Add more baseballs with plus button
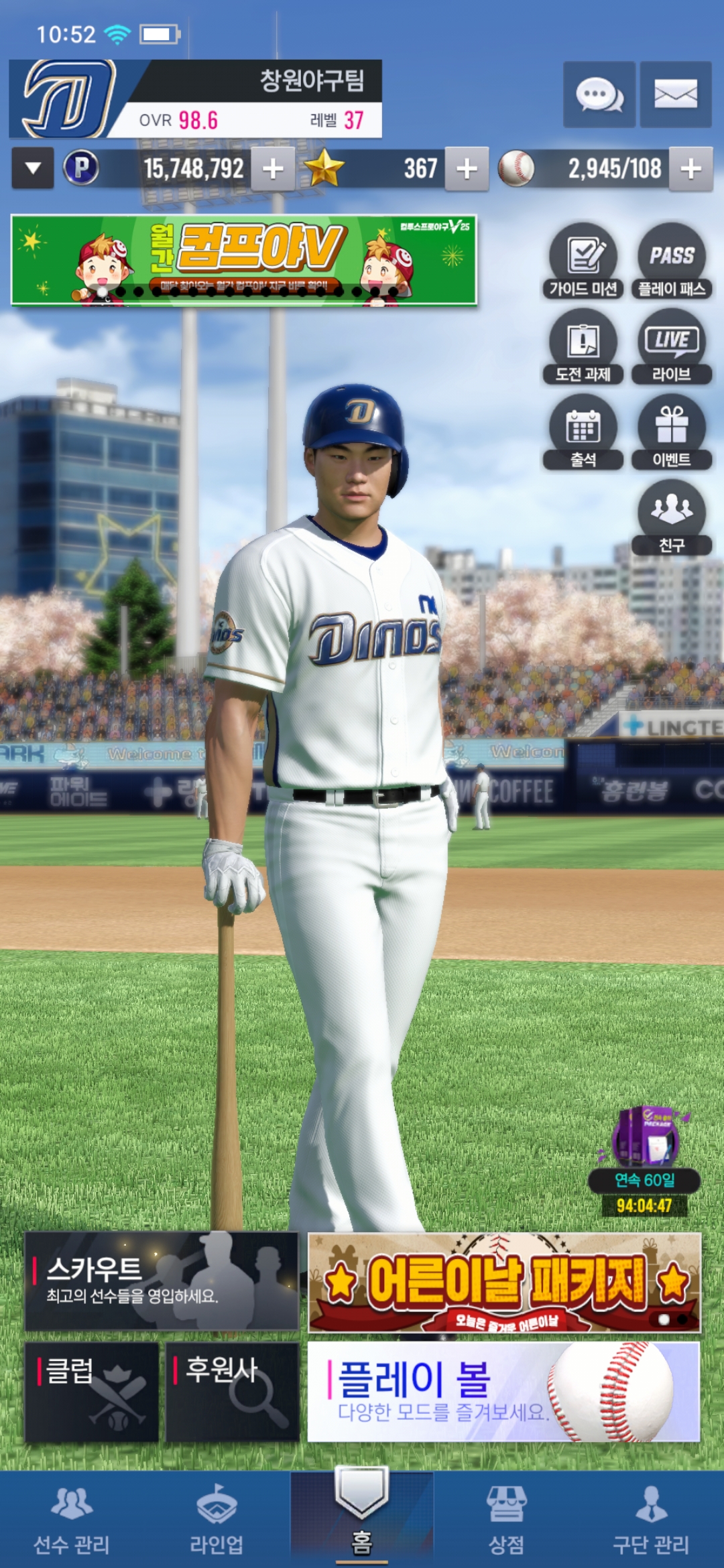The image size is (724, 1568). click(690, 169)
